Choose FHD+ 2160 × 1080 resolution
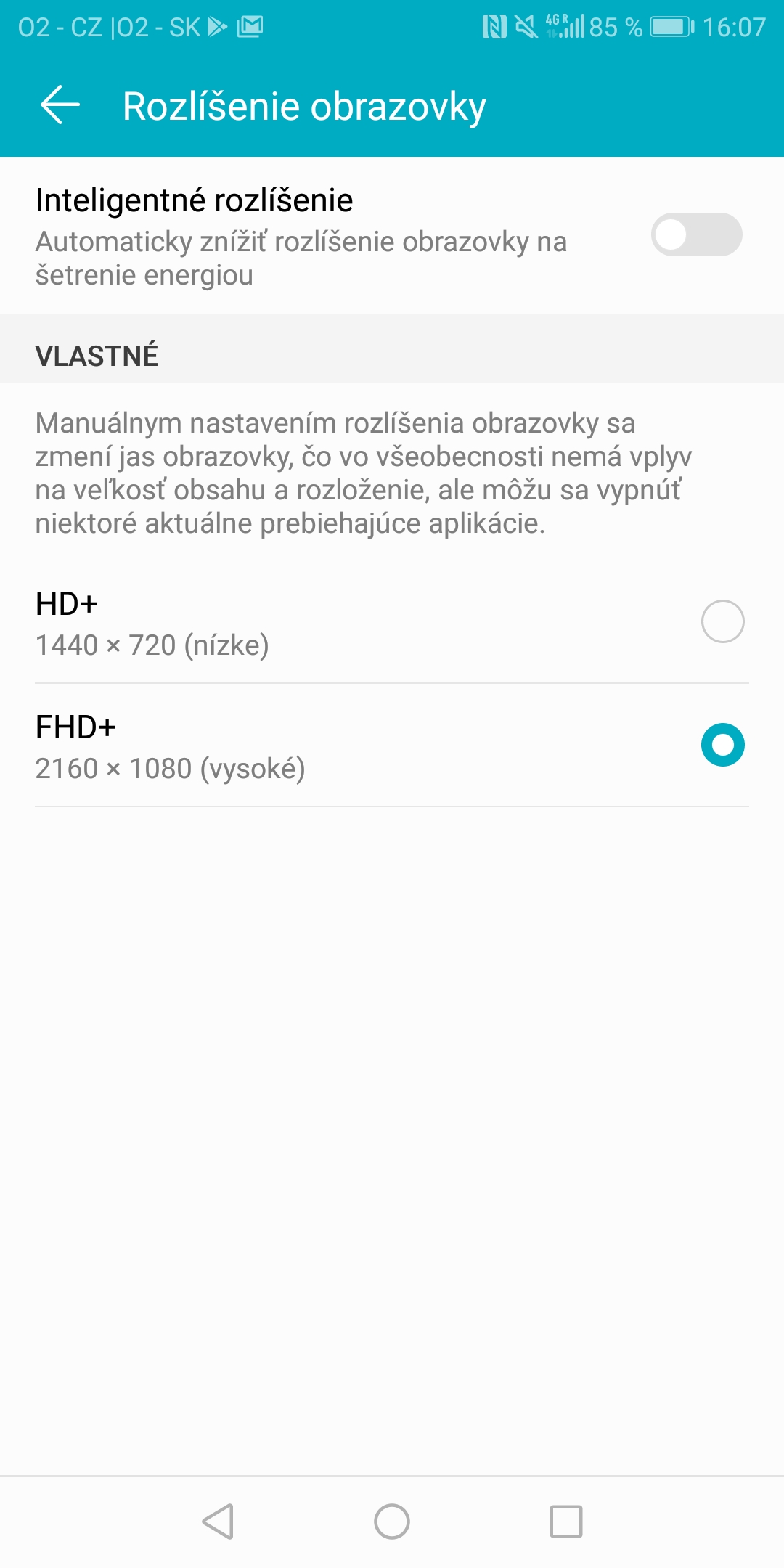 (392, 746)
